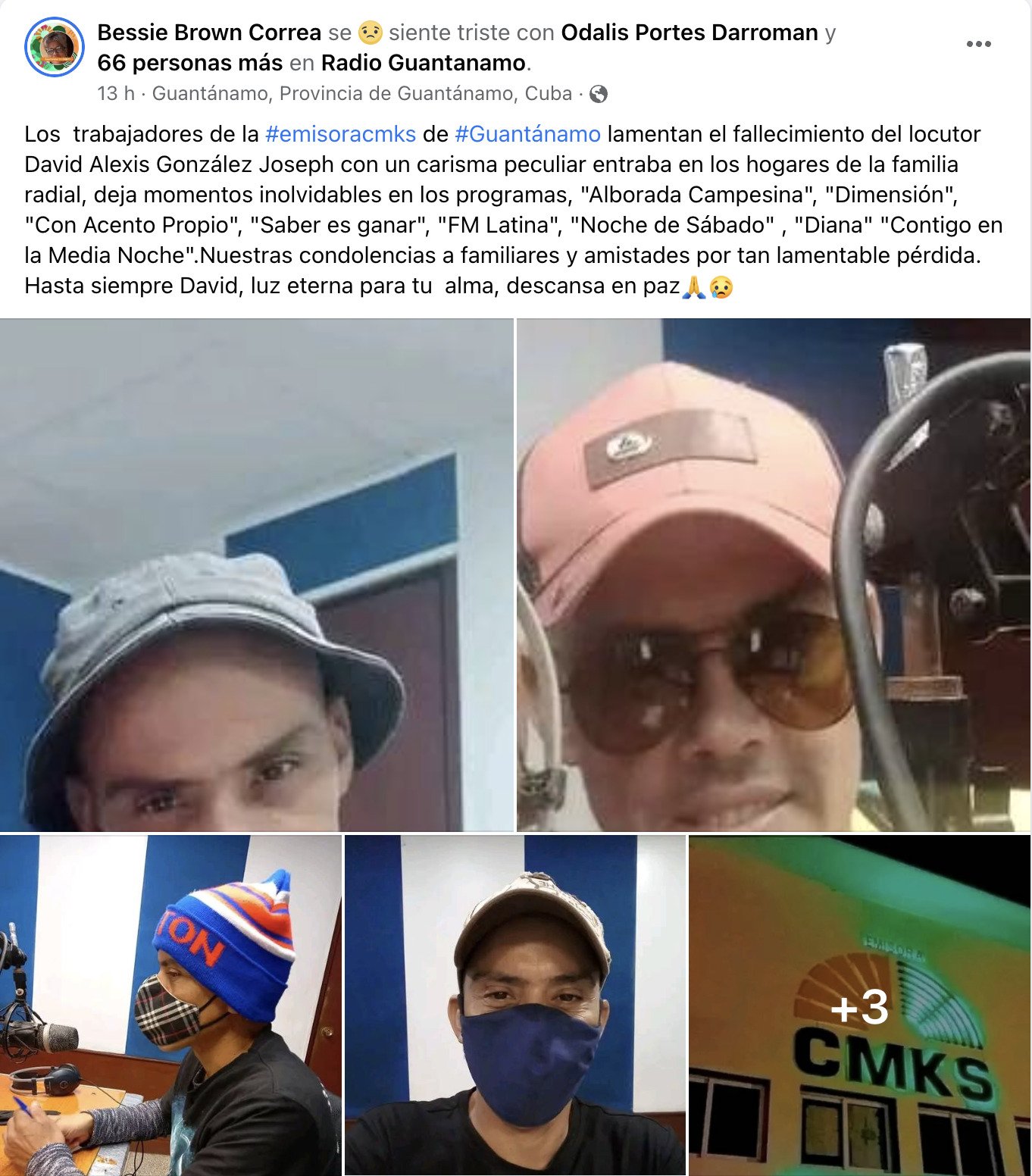
Task: Open the Guantánamo, Cuba location link
Action: [362, 93]
